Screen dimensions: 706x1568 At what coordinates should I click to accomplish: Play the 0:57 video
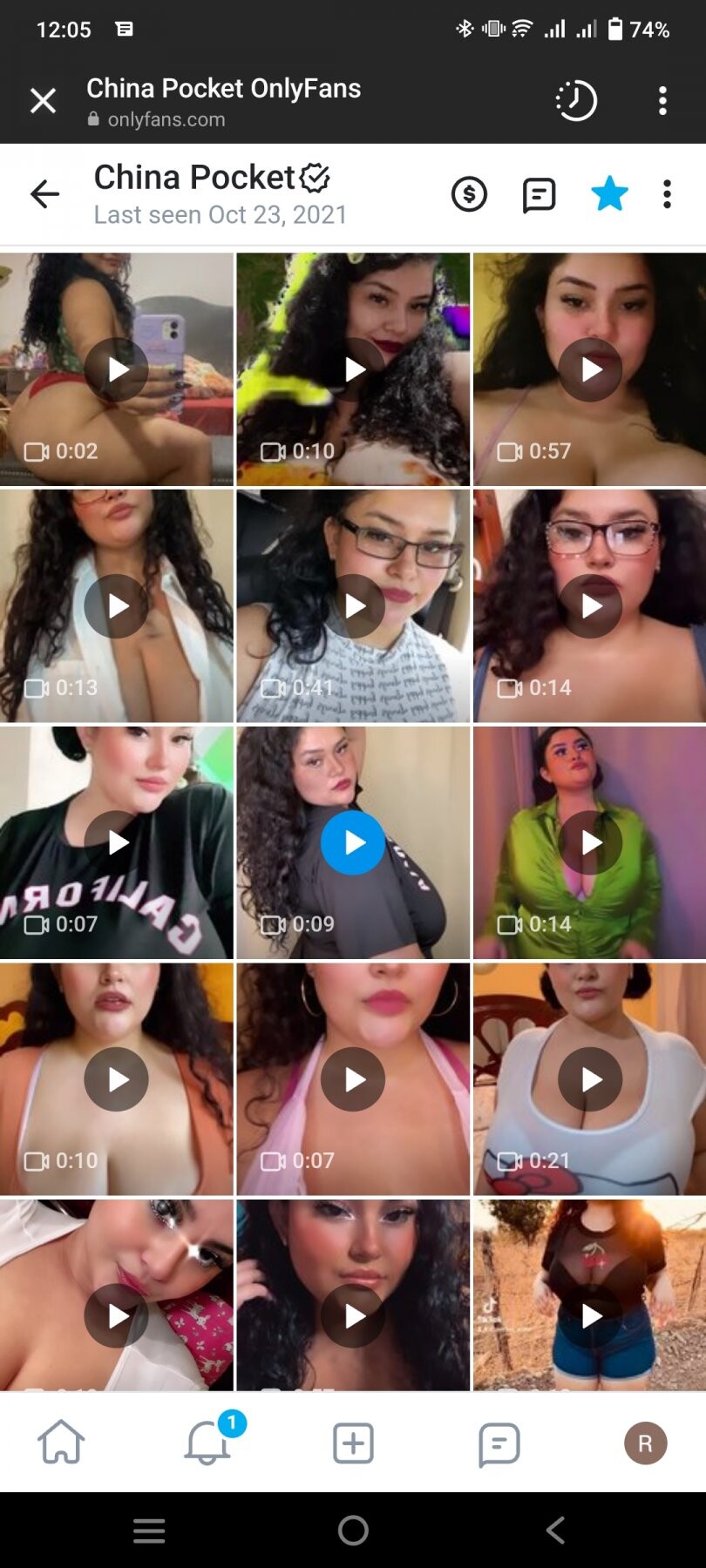click(590, 369)
